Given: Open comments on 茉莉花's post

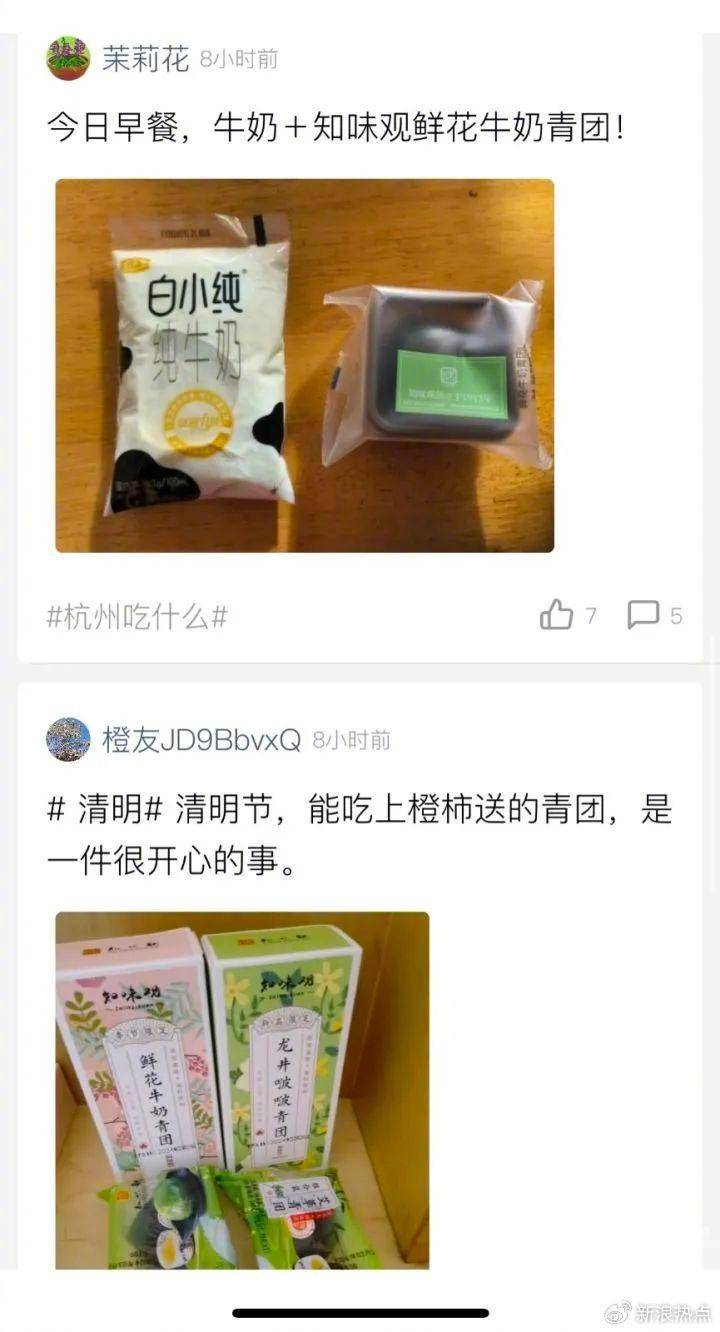Looking at the screenshot, I should click(x=644, y=615).
